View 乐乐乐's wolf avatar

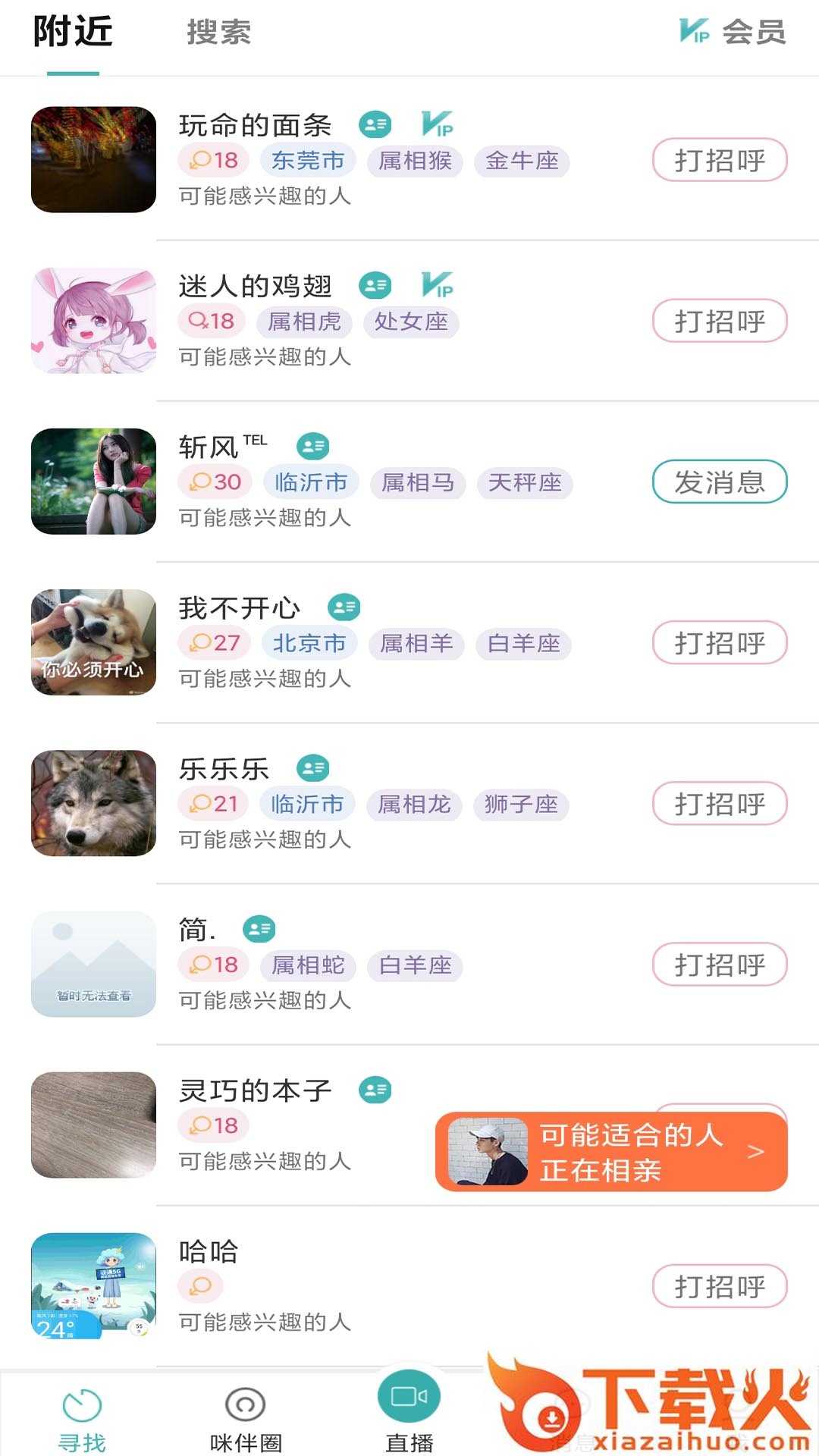point(93,804)
